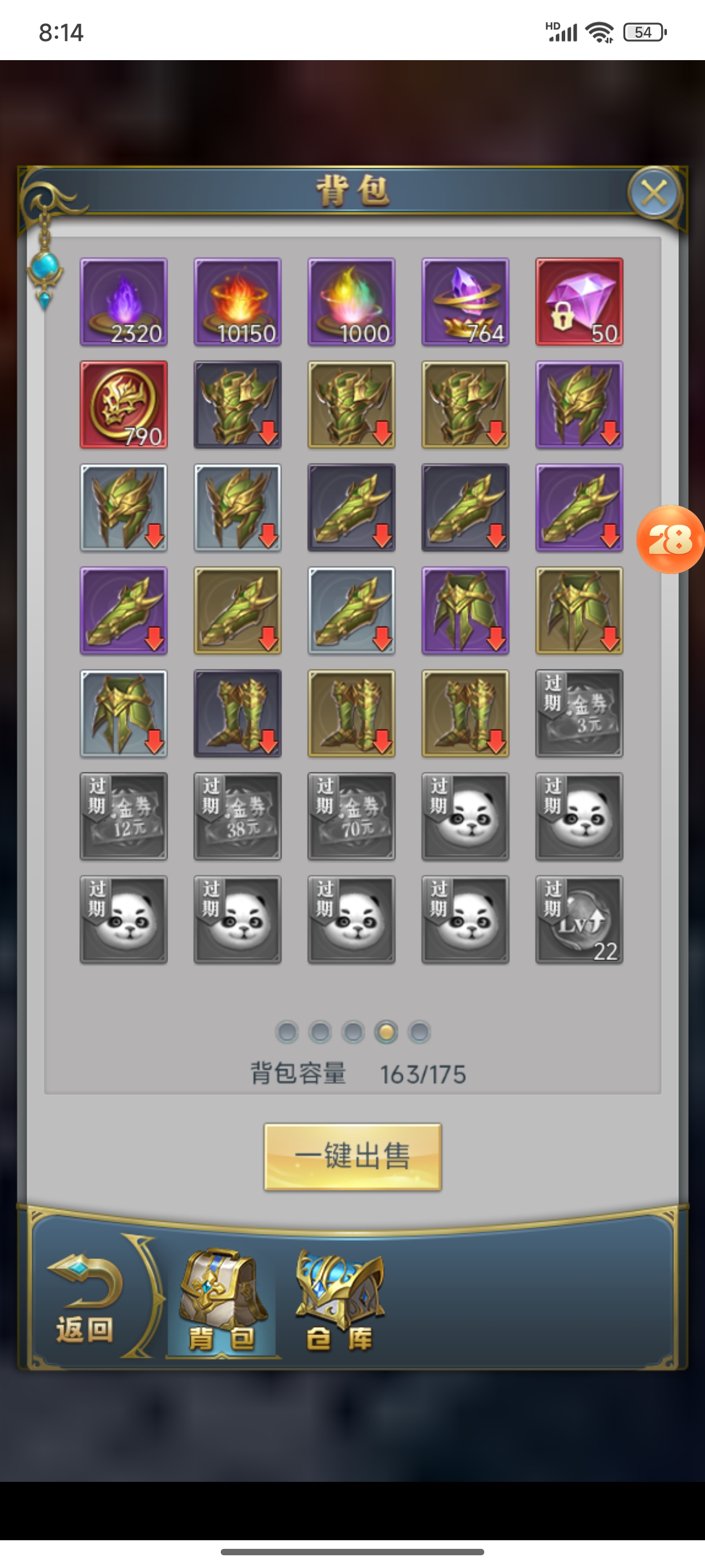The image size is (705, 1568).
Task: Select the purple crystal item with 764
Action: [x=465, y=302]
